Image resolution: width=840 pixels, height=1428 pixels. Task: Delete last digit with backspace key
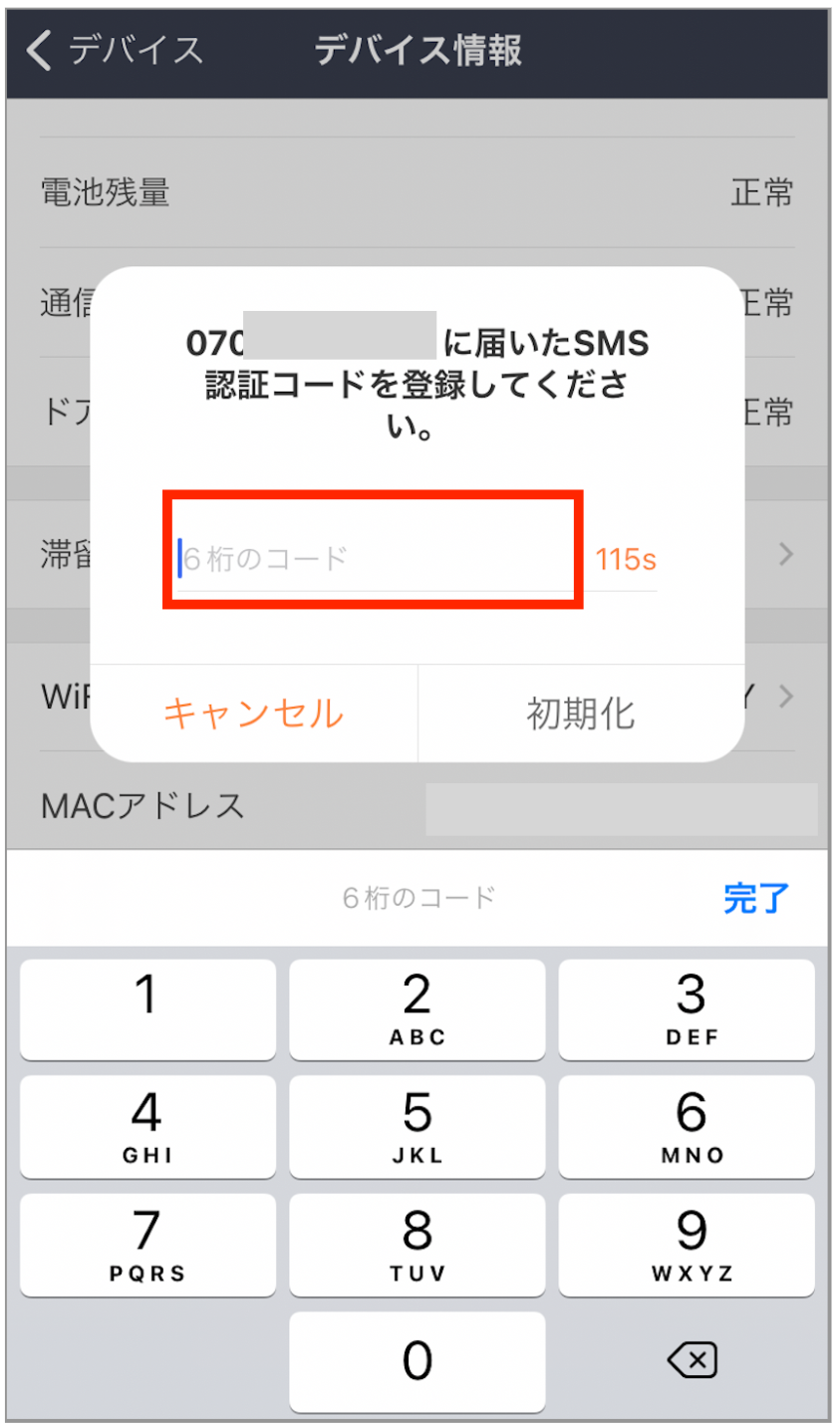693,1359
